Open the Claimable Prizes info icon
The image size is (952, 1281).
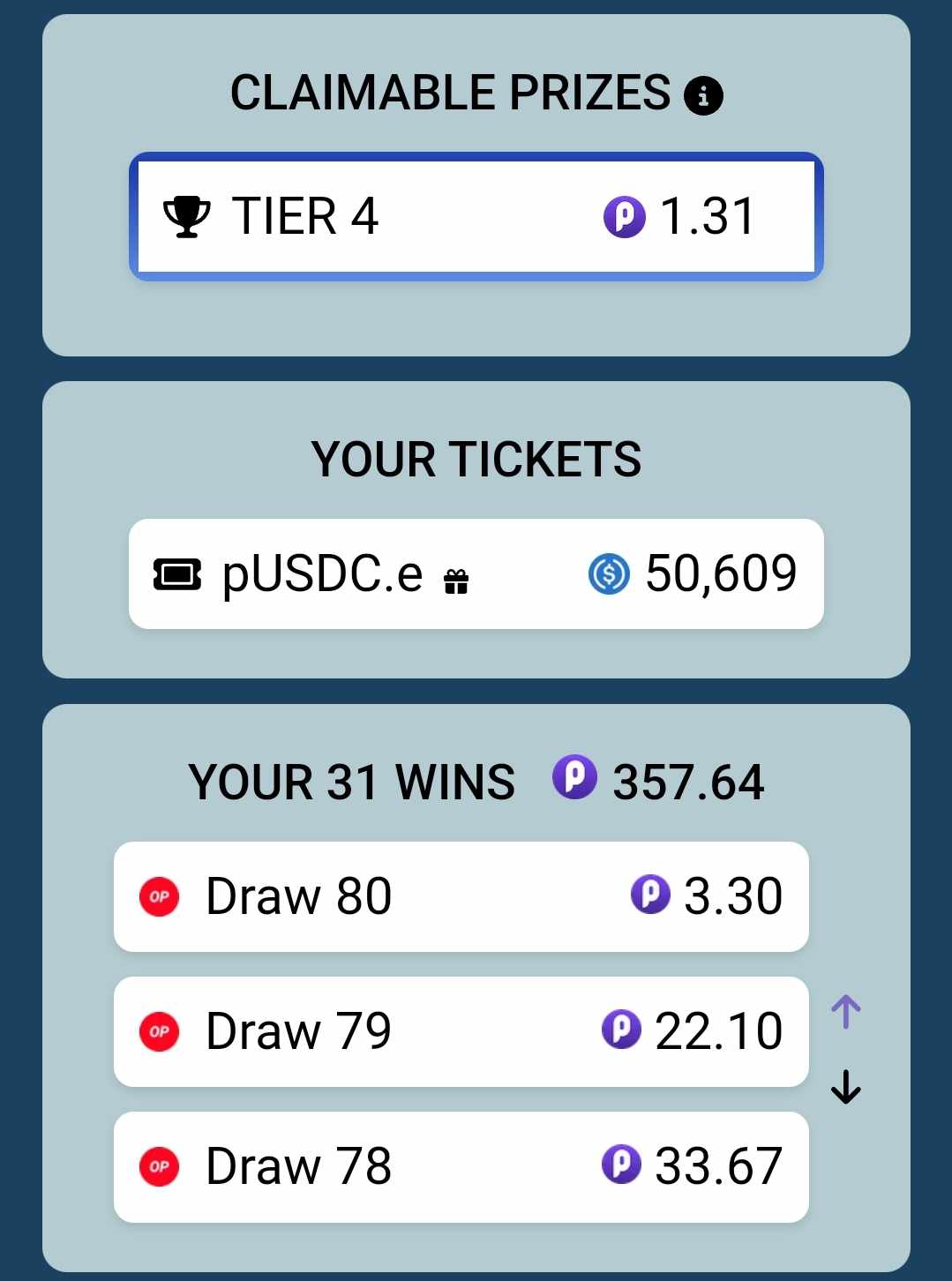703,95
